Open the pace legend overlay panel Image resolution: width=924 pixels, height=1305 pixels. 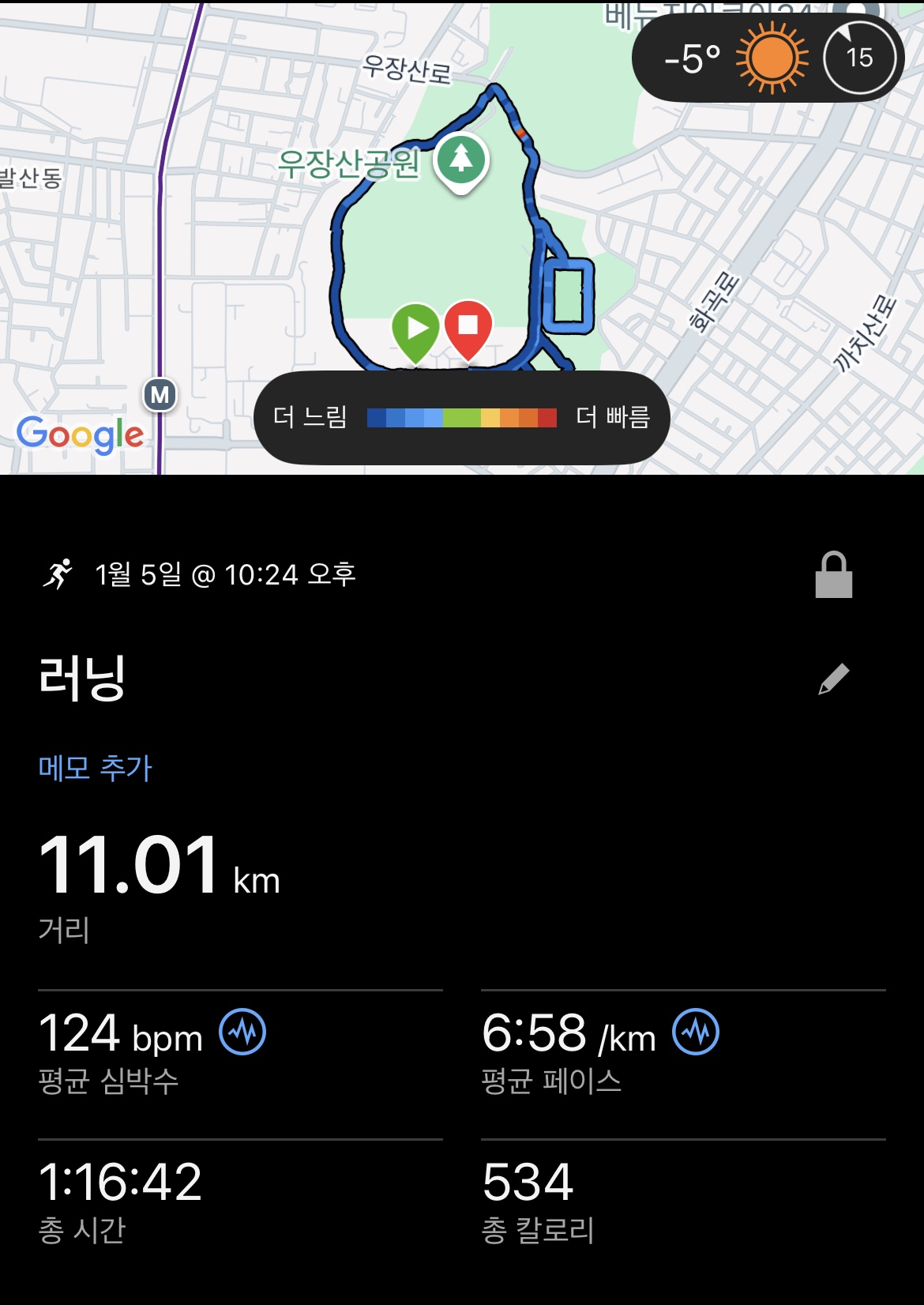[462, 417]
